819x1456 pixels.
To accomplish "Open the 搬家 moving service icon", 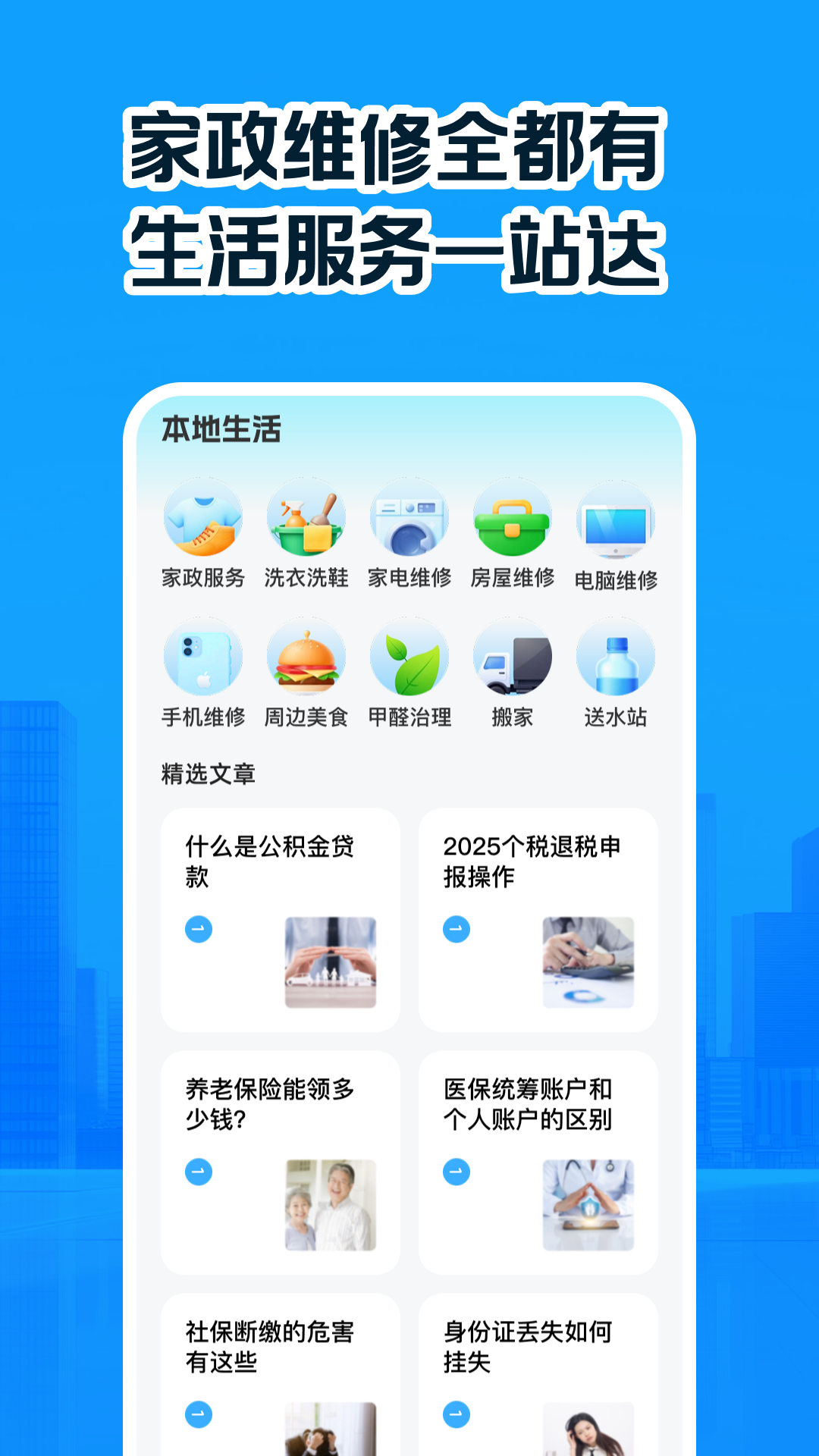I will click(512, 660).
